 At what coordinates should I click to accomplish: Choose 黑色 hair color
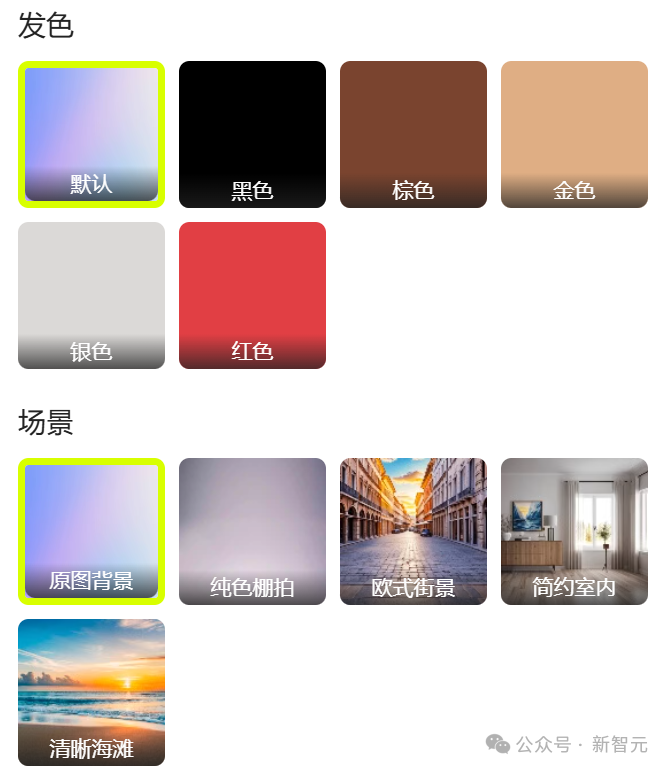(x=252, y=134)
